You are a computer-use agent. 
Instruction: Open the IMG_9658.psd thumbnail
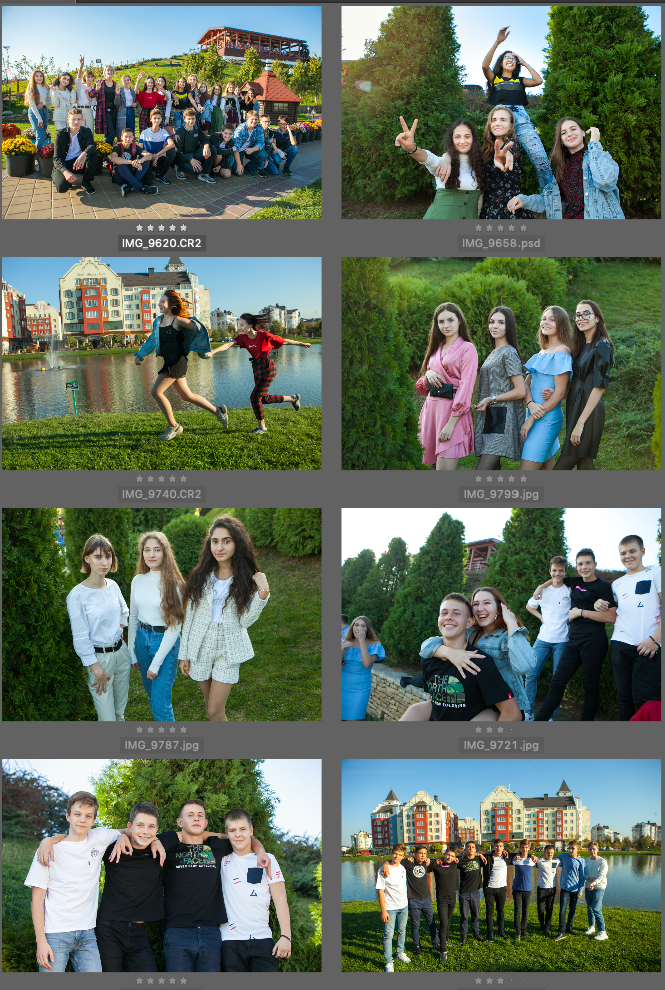click(x=501, y=112)
